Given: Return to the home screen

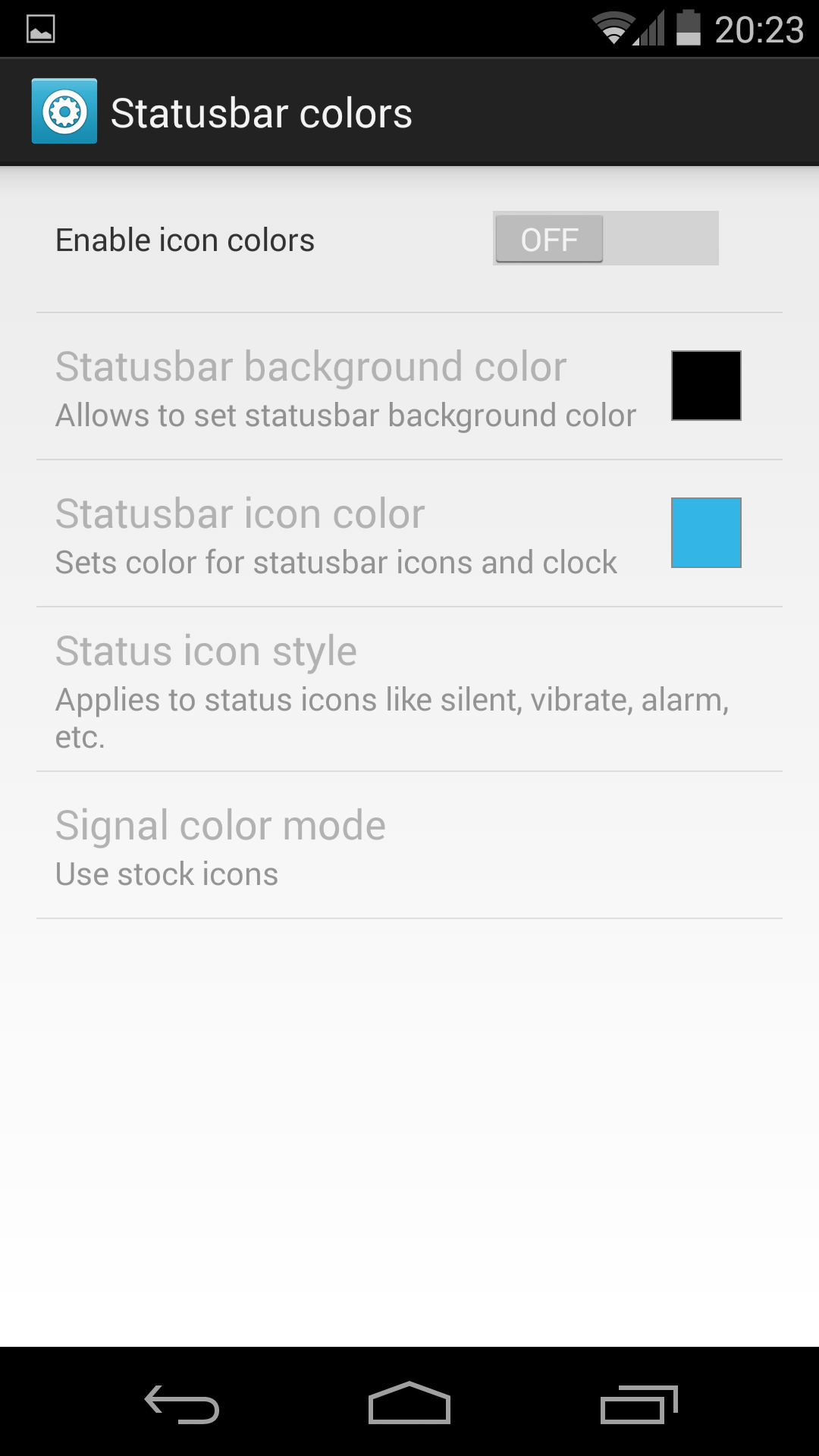Looking at the screenshot, I should coord(409,1403).
